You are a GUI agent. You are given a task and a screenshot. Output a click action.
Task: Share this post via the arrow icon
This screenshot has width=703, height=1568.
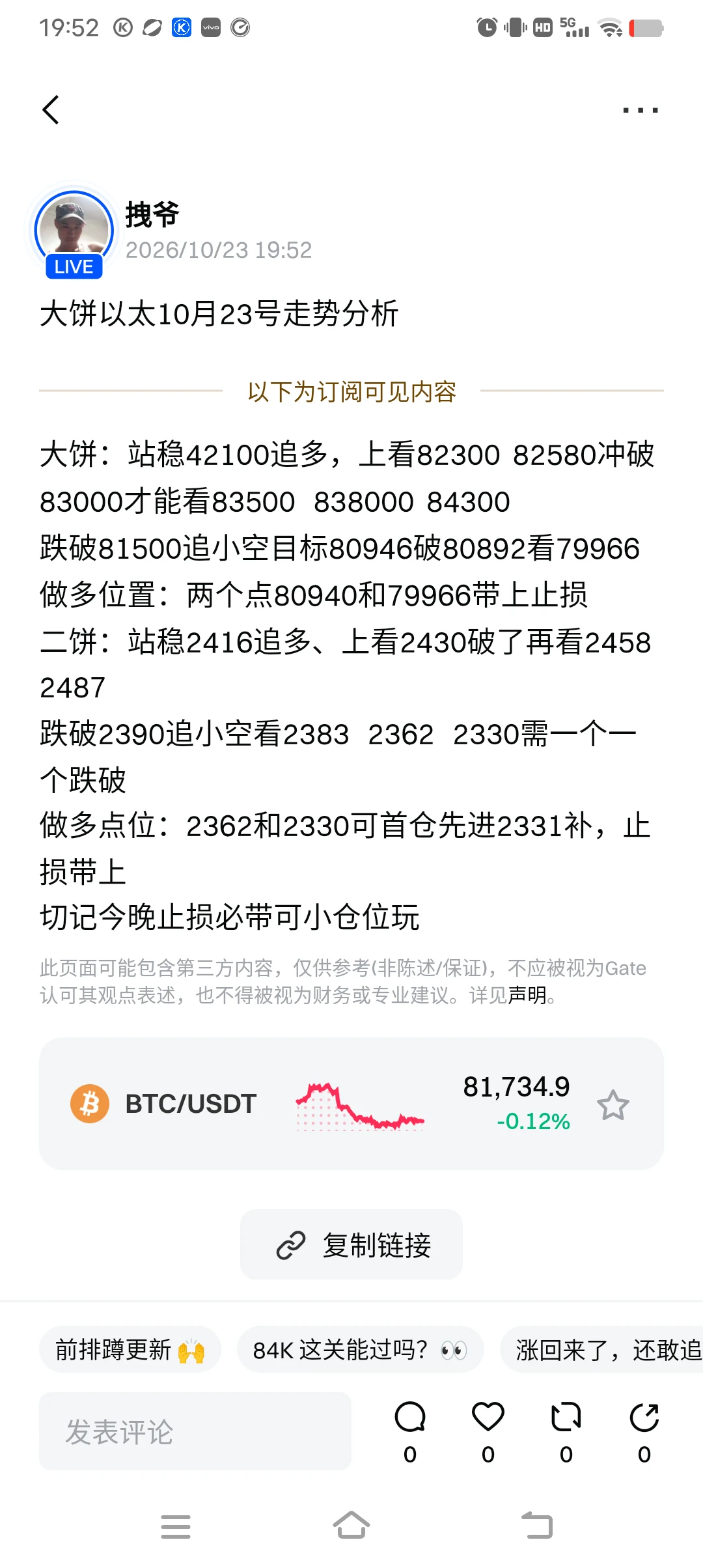tap(644, 1431)
